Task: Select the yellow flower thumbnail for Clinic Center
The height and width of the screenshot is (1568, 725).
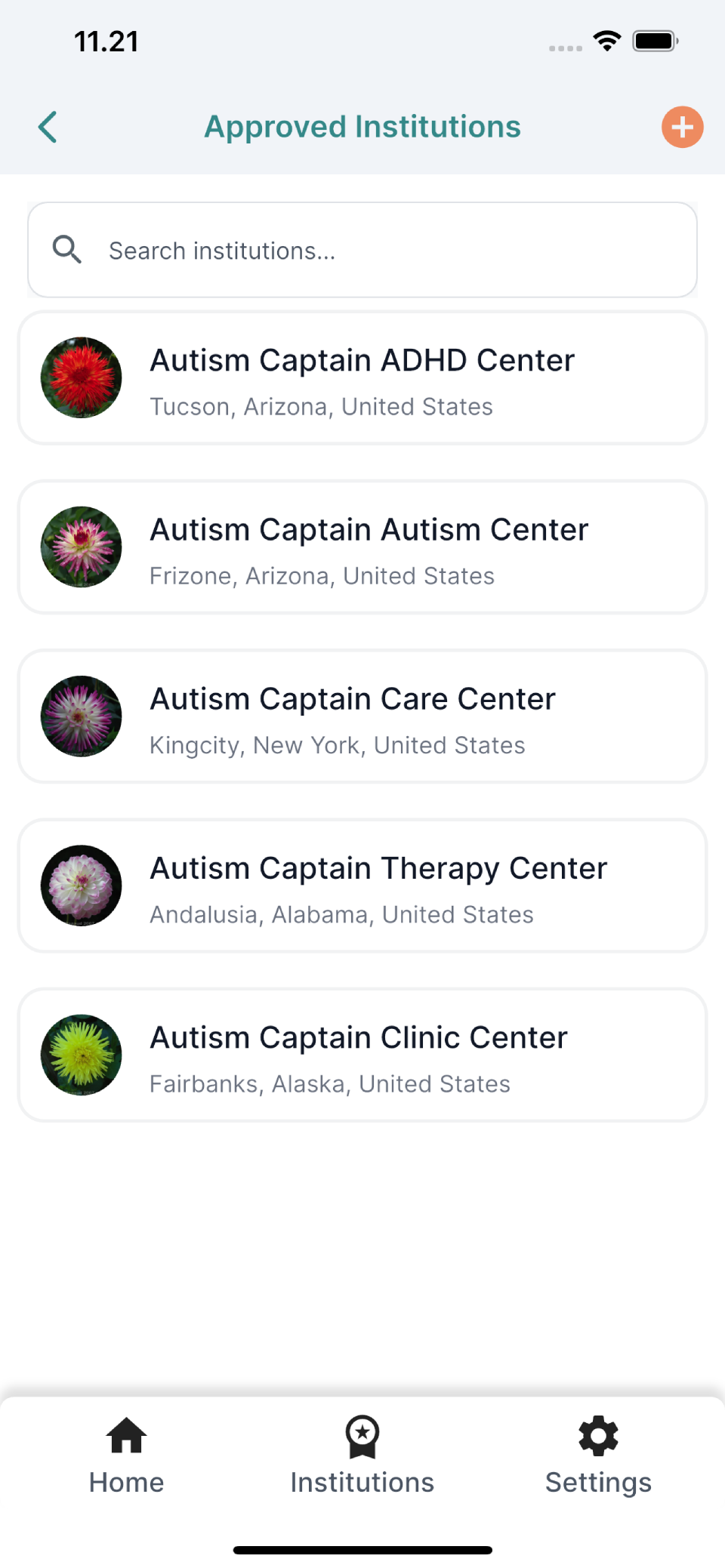Action: coord(81,1054)
